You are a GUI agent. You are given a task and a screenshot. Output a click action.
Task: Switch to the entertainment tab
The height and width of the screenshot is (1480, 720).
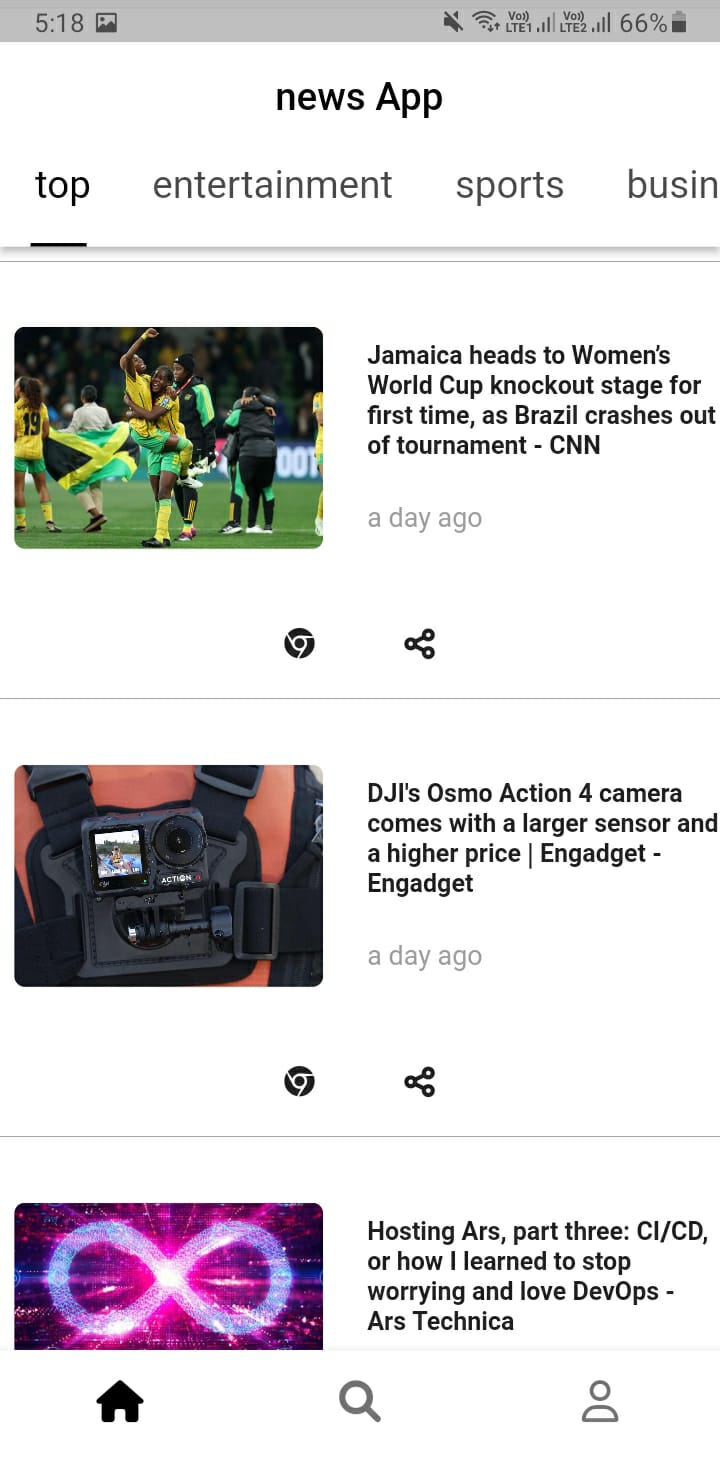(x=271, y=185)
